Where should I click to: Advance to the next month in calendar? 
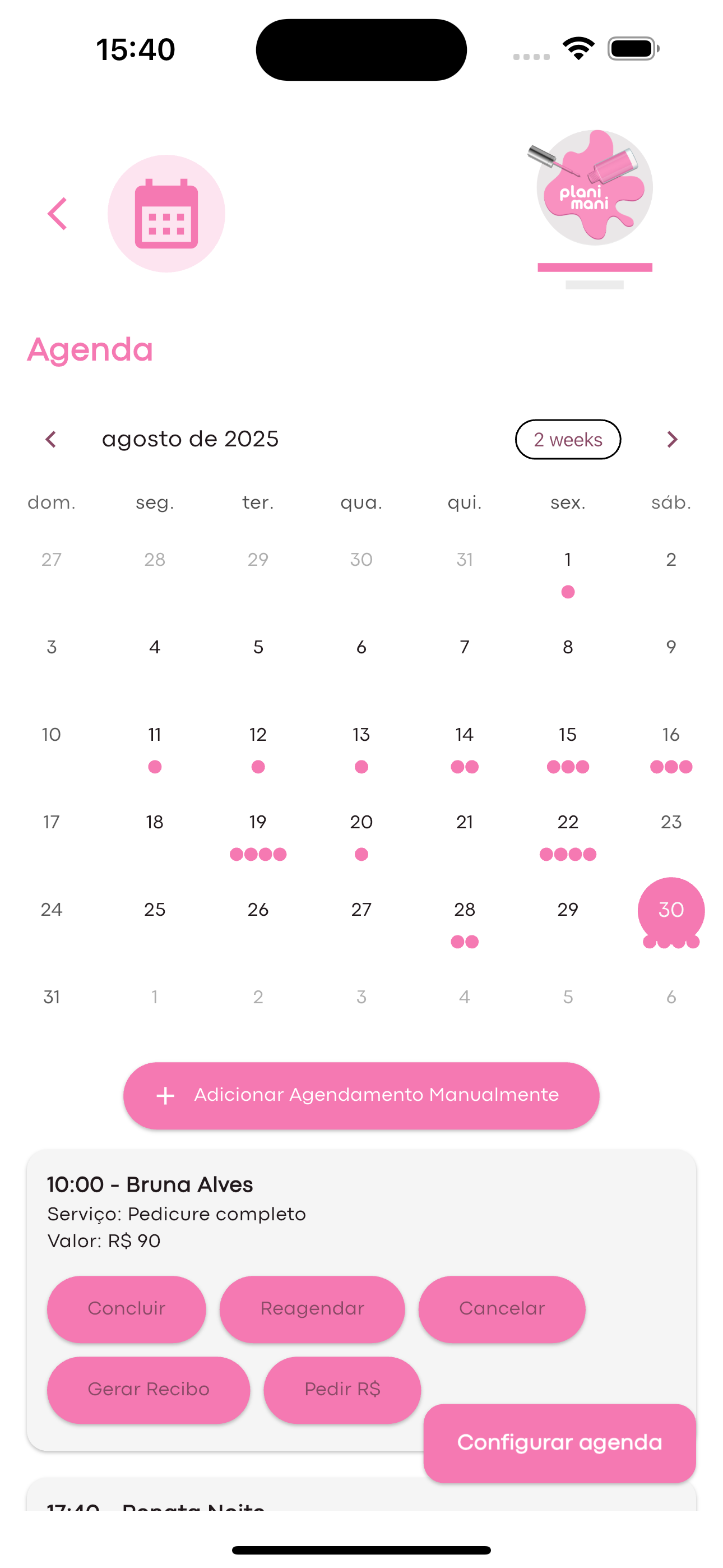[x=672, y=440]
